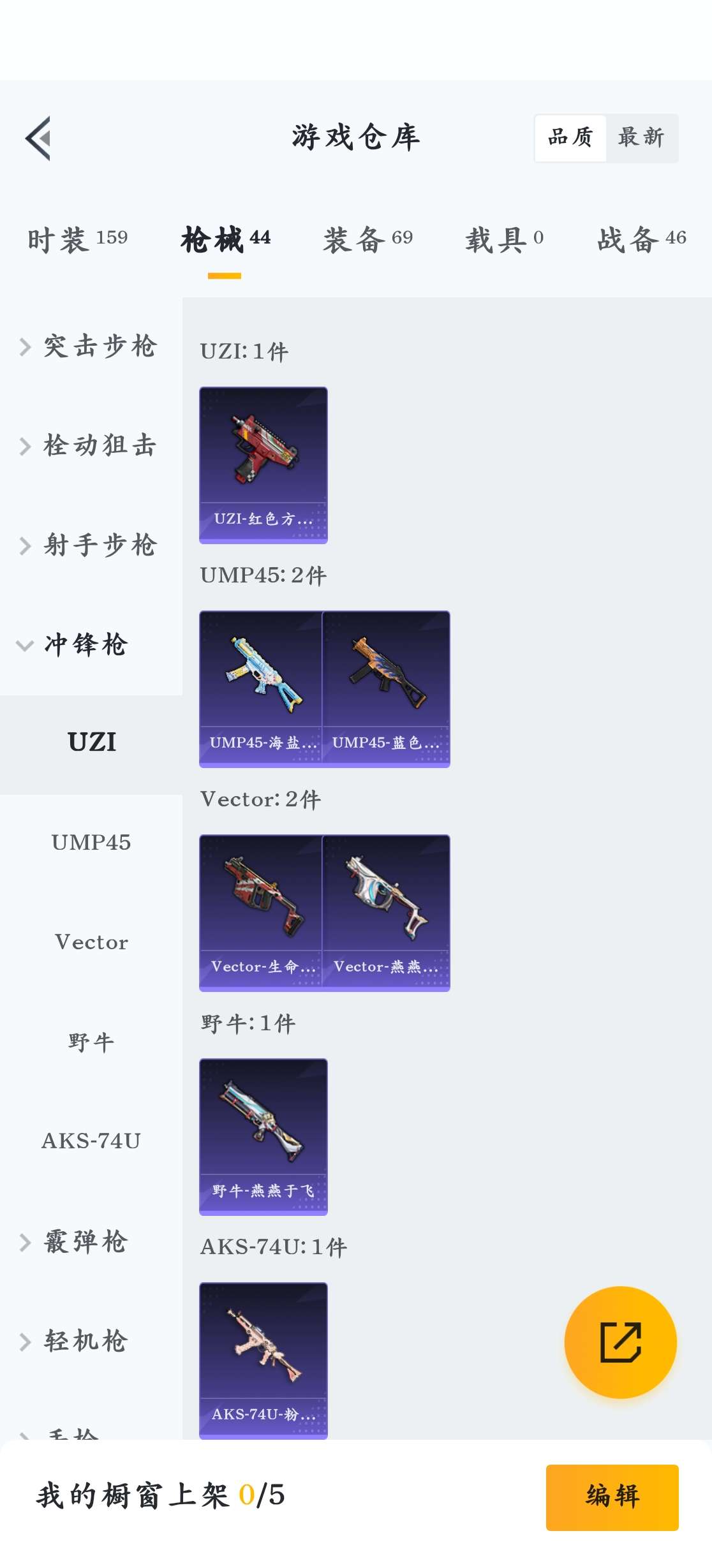Switch to the 载具 tab
The height and width of the screenshot is (1568, 712).
tap(504, 240)
